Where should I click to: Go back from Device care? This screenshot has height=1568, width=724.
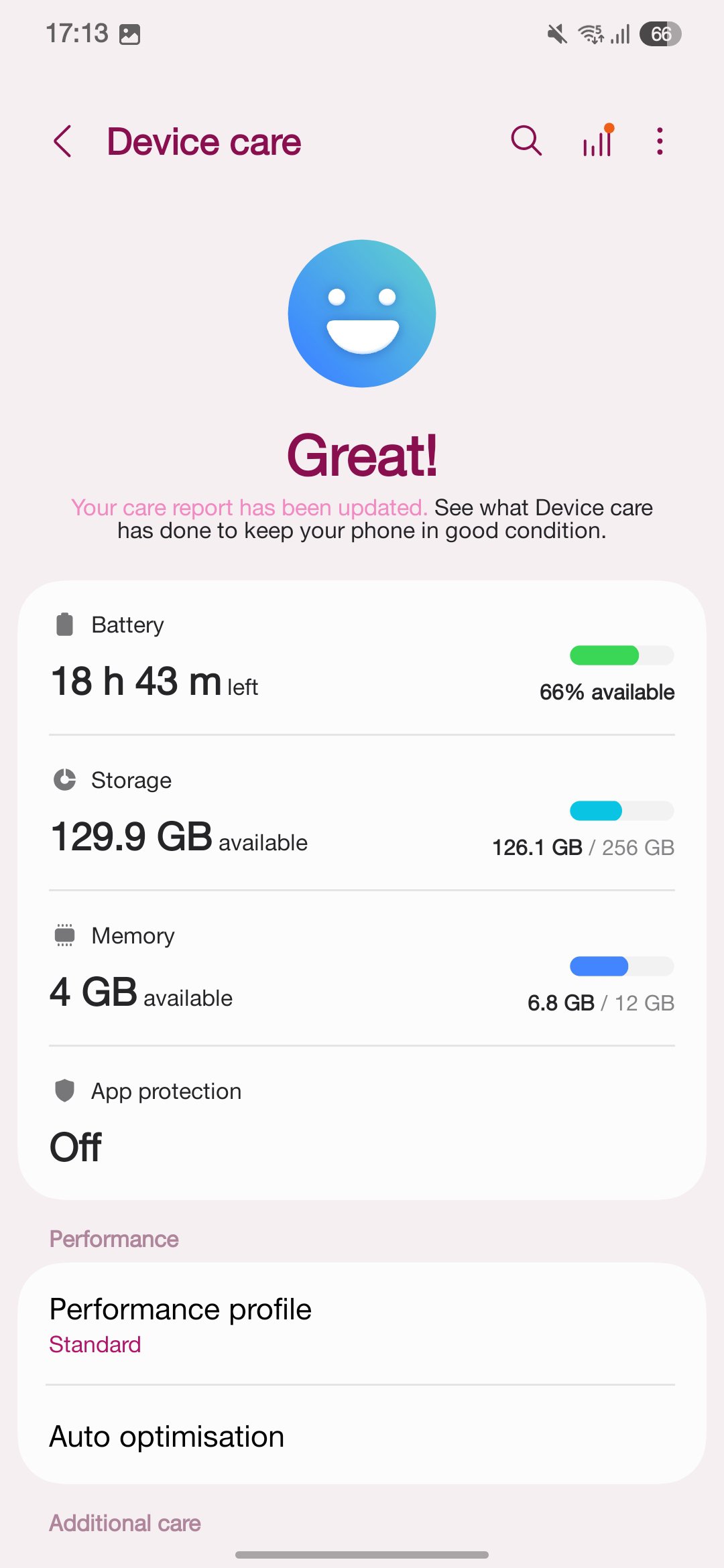point(63,141)
